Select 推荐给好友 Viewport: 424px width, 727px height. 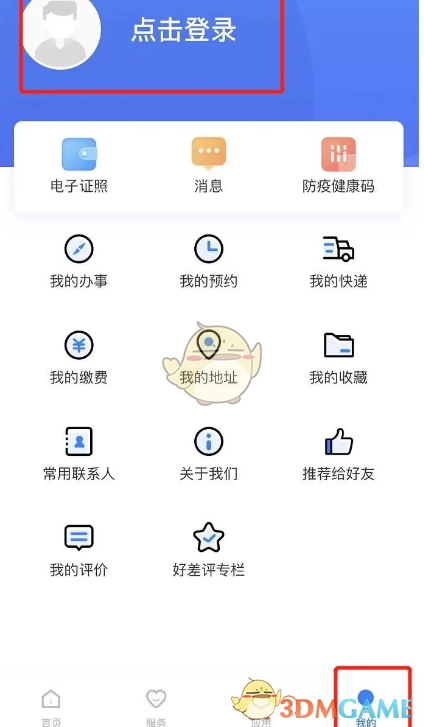pos(338,454)
